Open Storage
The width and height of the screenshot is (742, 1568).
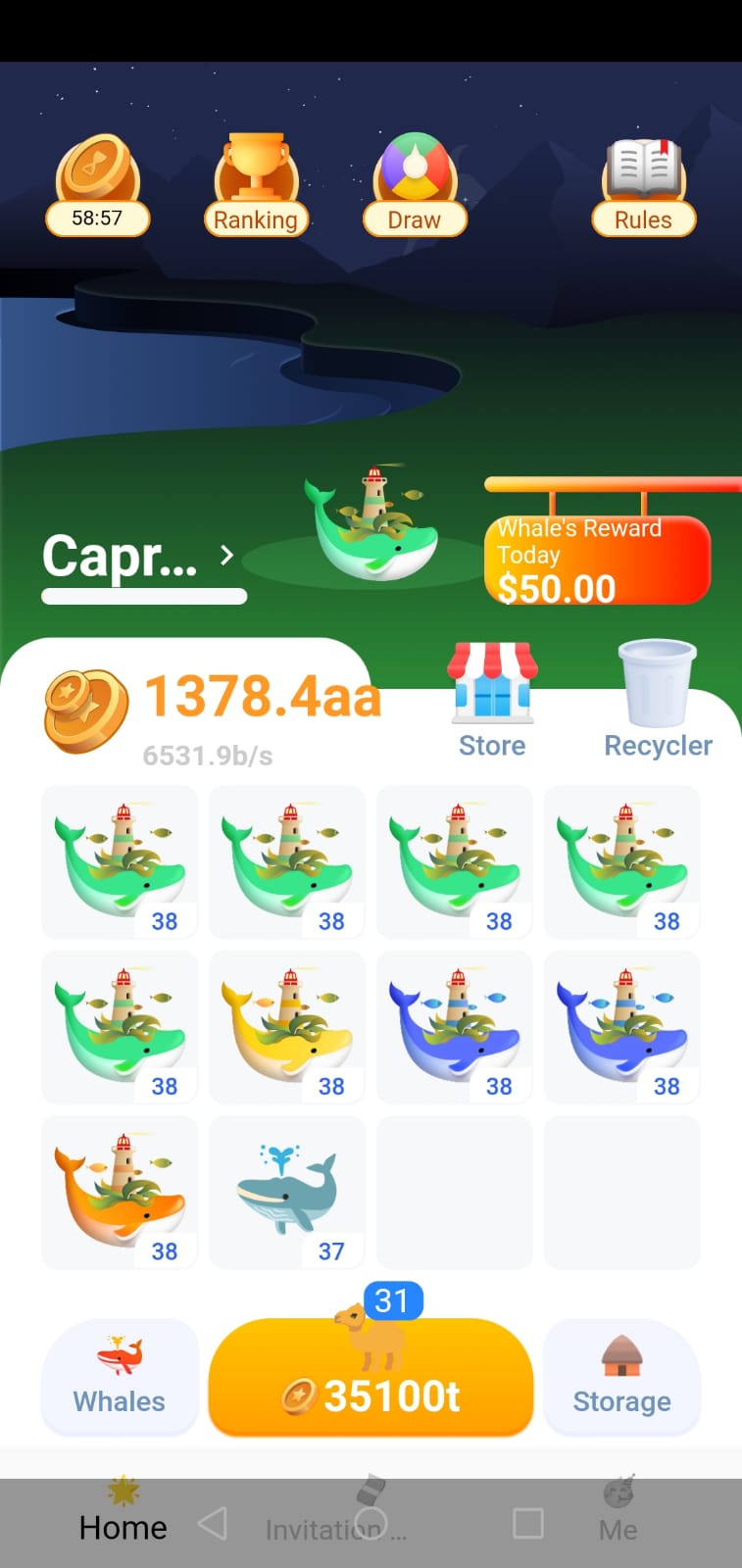click(621, 1378)
